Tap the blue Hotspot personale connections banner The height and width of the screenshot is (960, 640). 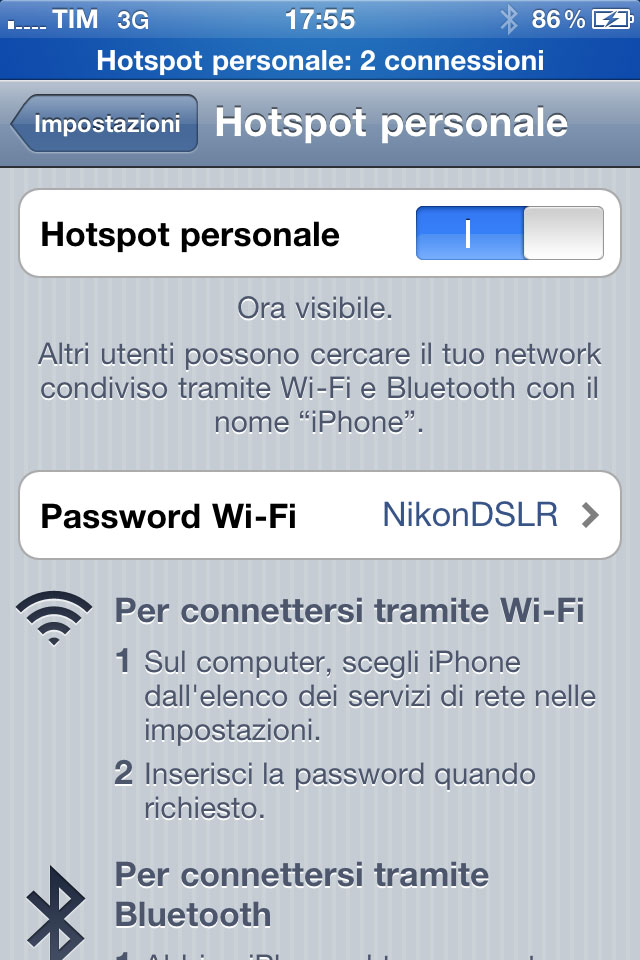click(320, 60)
